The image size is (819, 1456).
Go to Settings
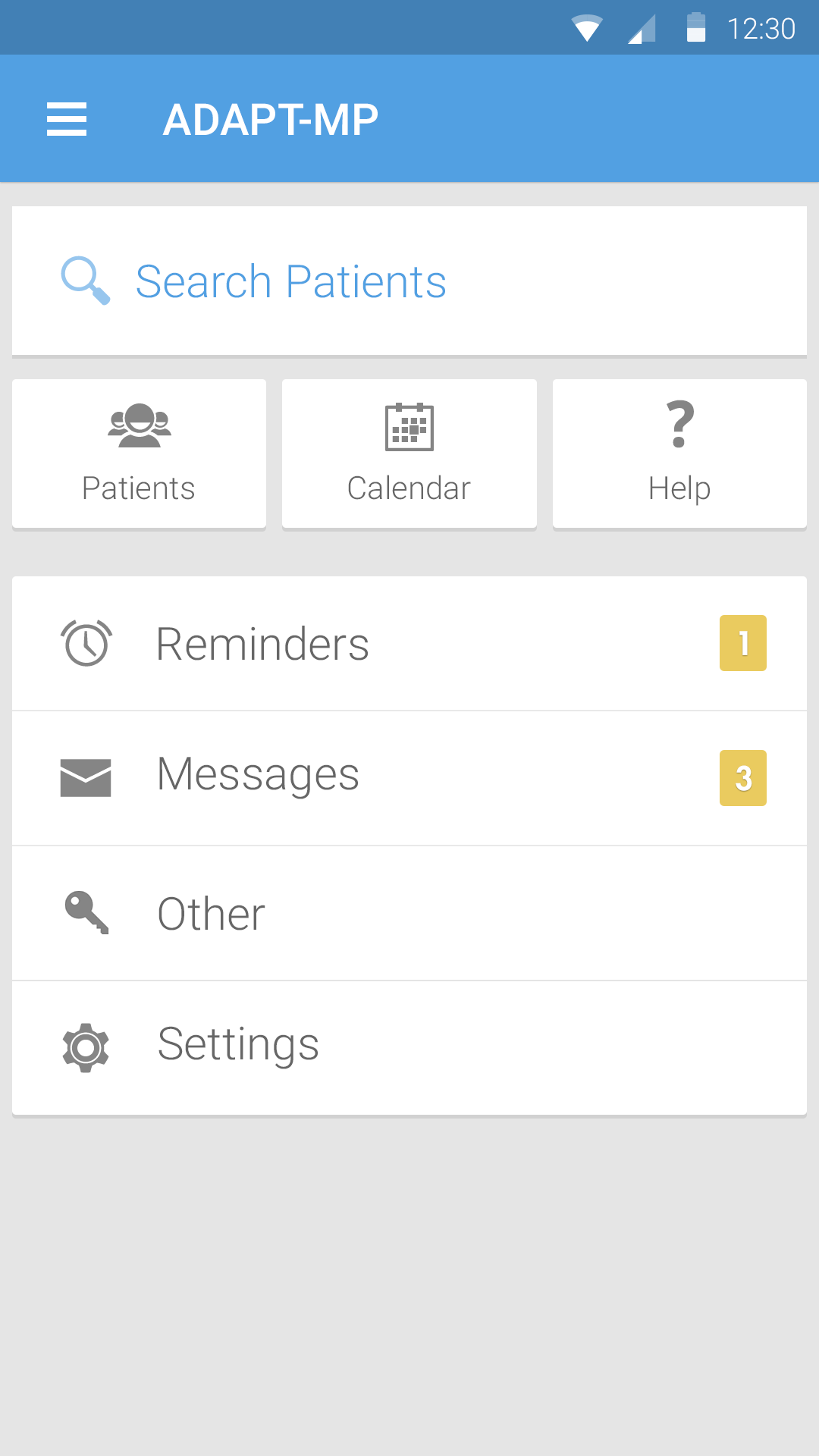[409, 1048]
